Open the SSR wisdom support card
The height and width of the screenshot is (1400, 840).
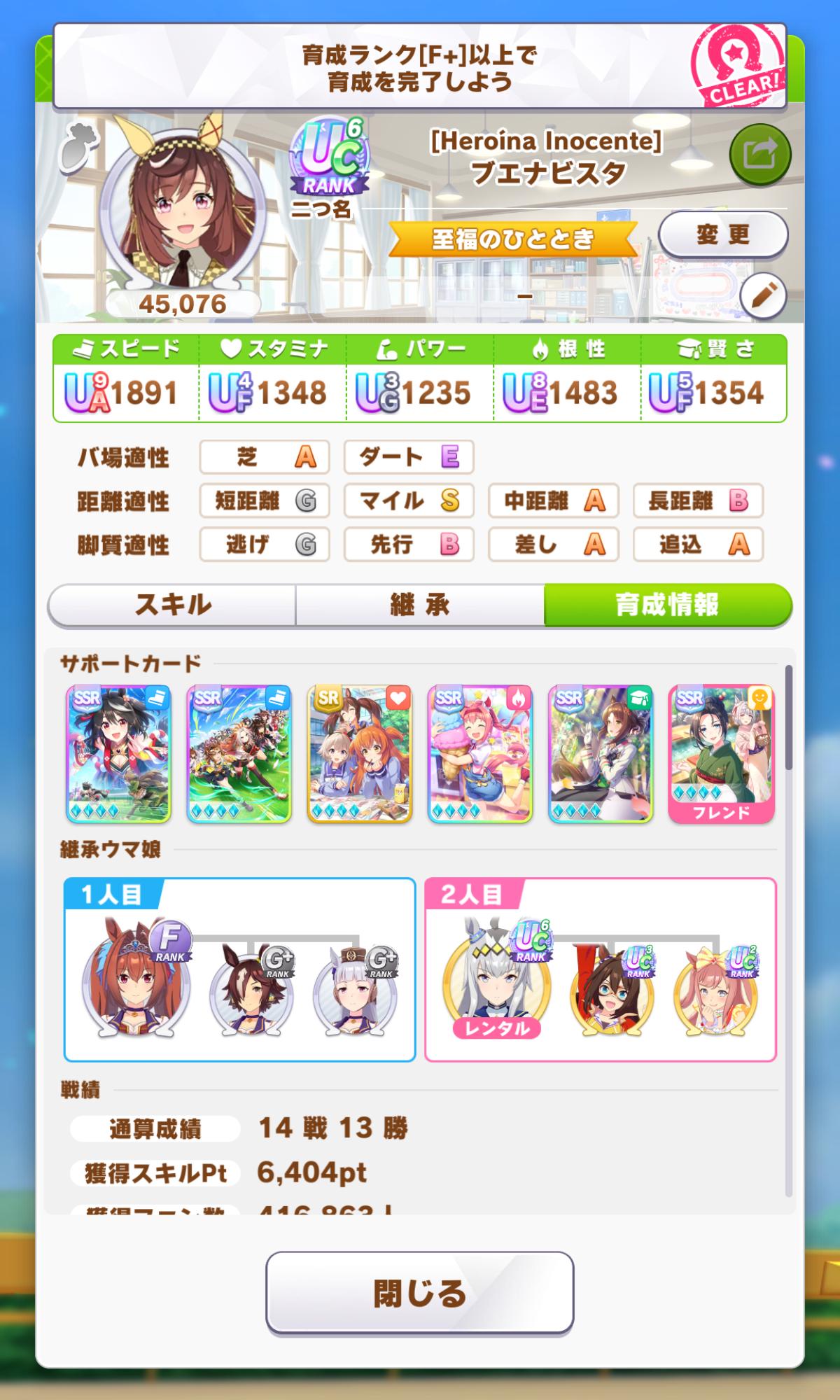(x=600, y=753)
